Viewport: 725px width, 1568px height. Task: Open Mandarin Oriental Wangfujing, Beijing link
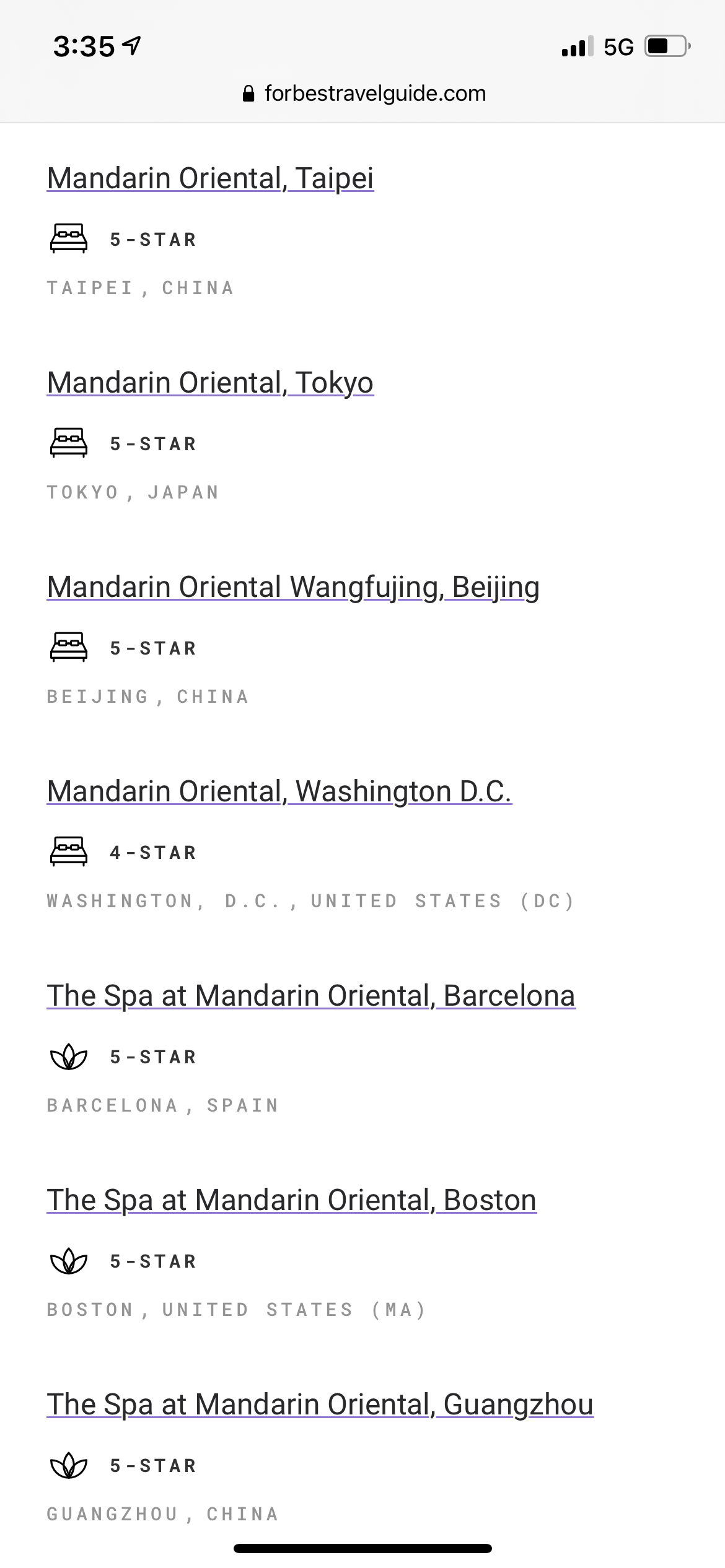pos(293,587)
